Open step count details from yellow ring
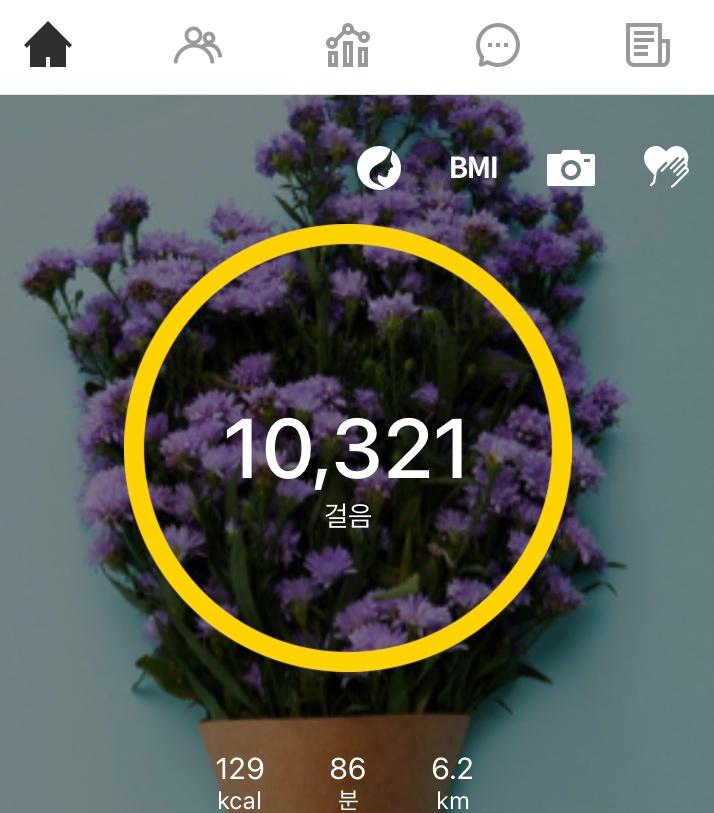 347,450
